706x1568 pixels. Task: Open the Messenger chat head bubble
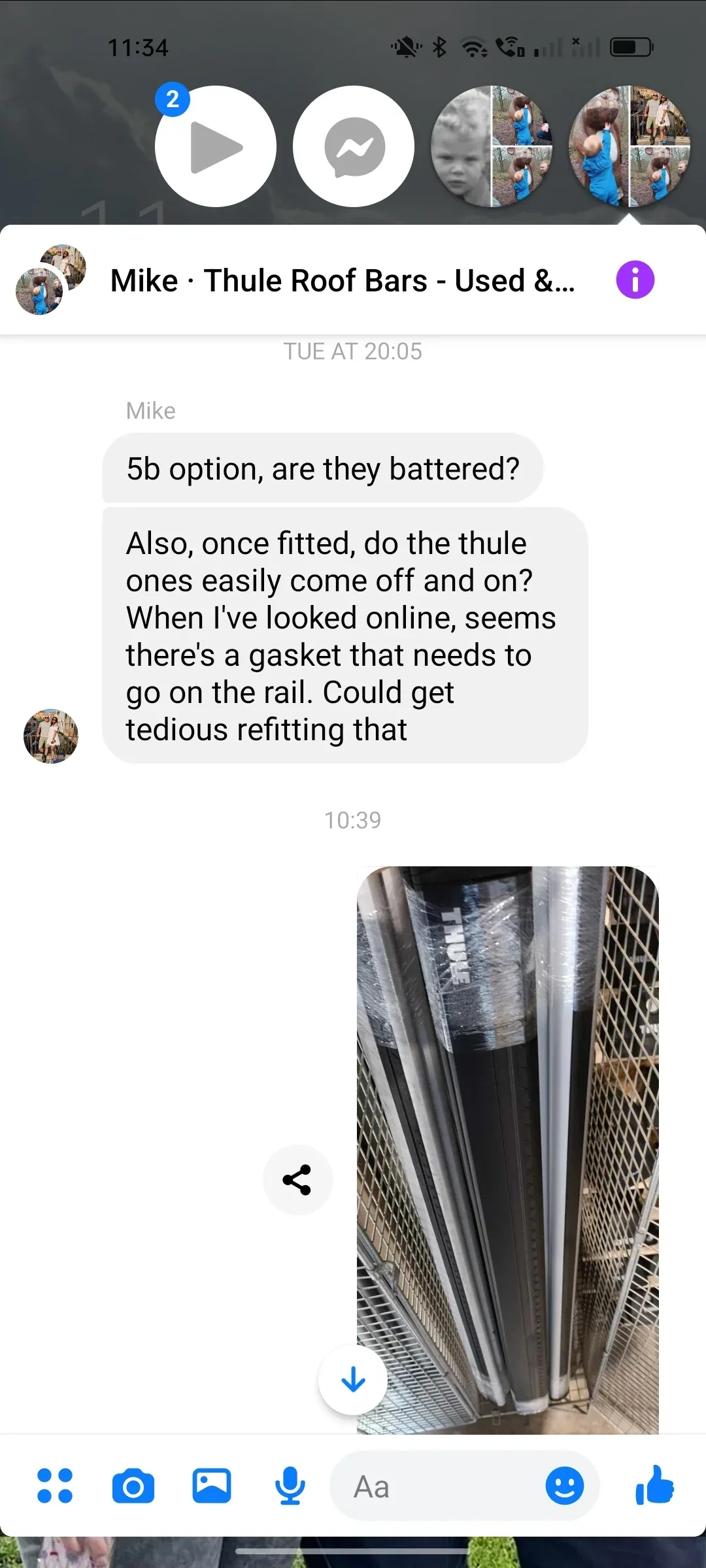354,146
